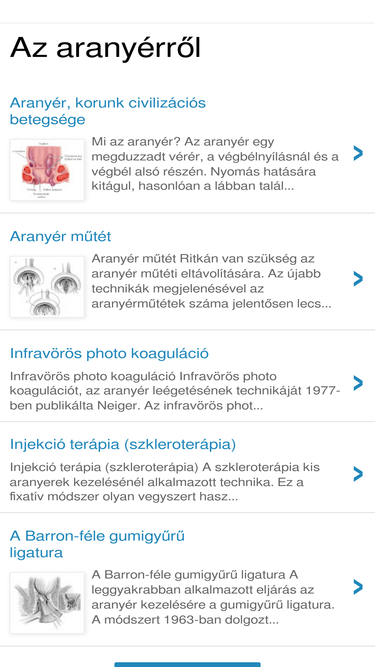Image resolution: width=375 pixels, height=667 pixels.
Task: Tap the chevron next to 'Mi az aranyér?' summary
Action: click(x=358, y=153)
